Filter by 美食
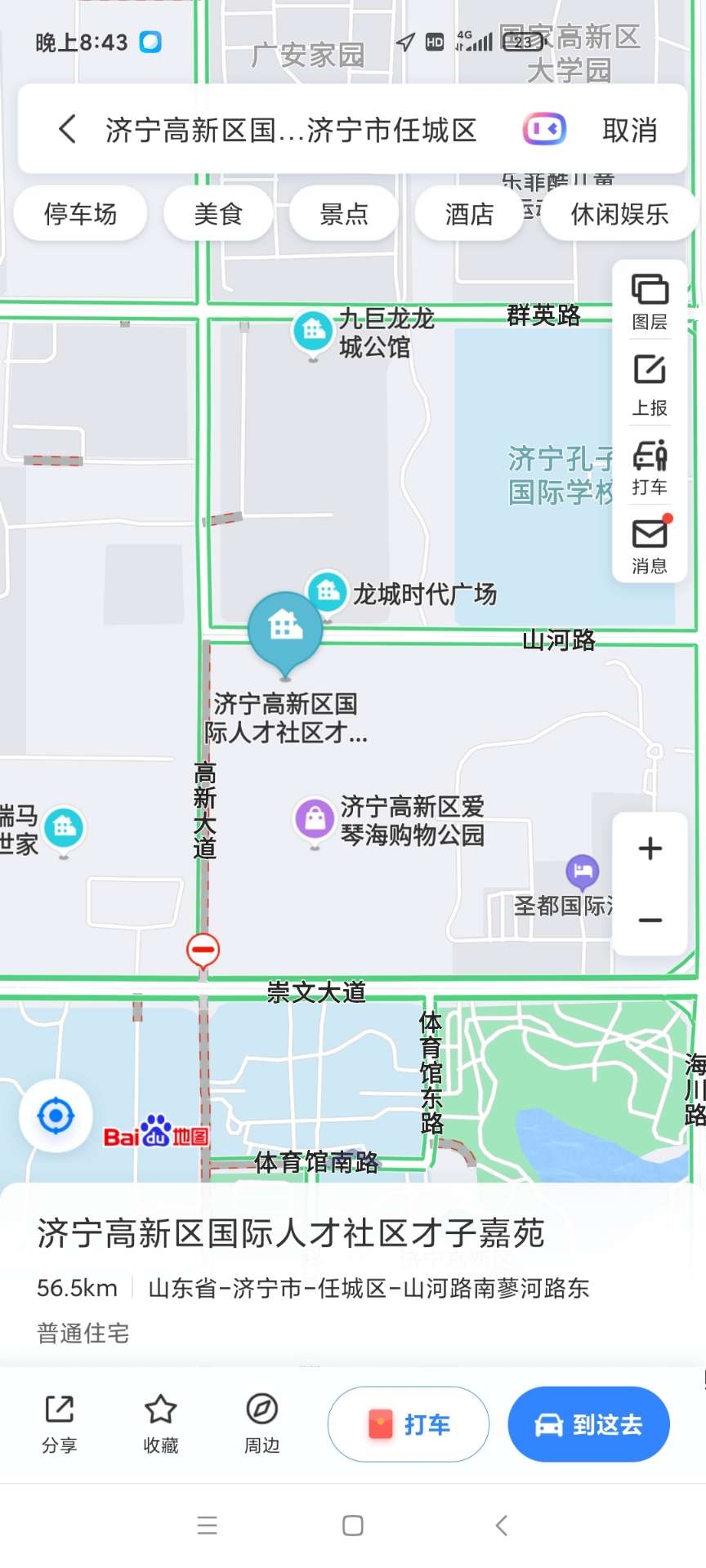The image size is (706, 1568). (x=218, y=214)
